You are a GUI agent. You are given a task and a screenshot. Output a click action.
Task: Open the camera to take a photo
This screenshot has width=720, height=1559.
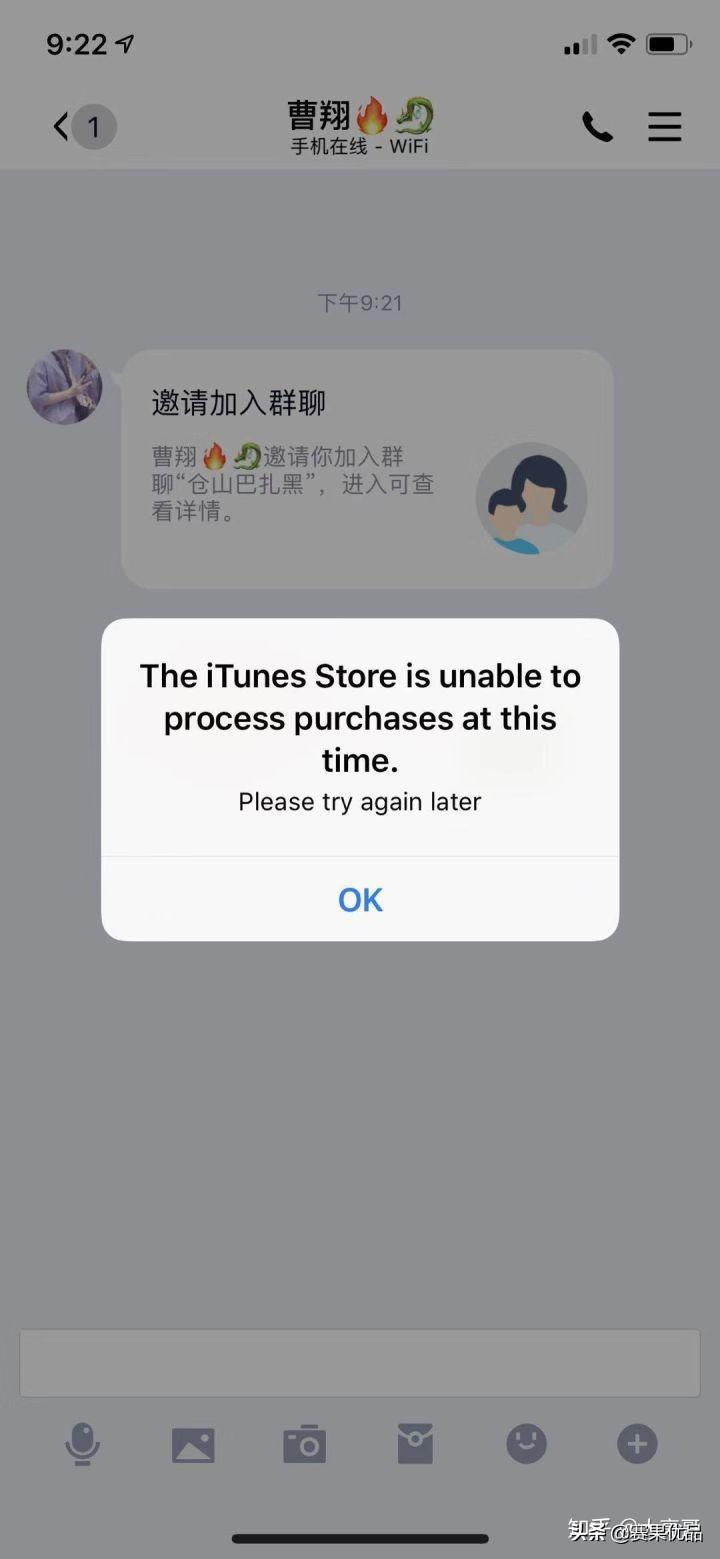(x=304, y=1444)
